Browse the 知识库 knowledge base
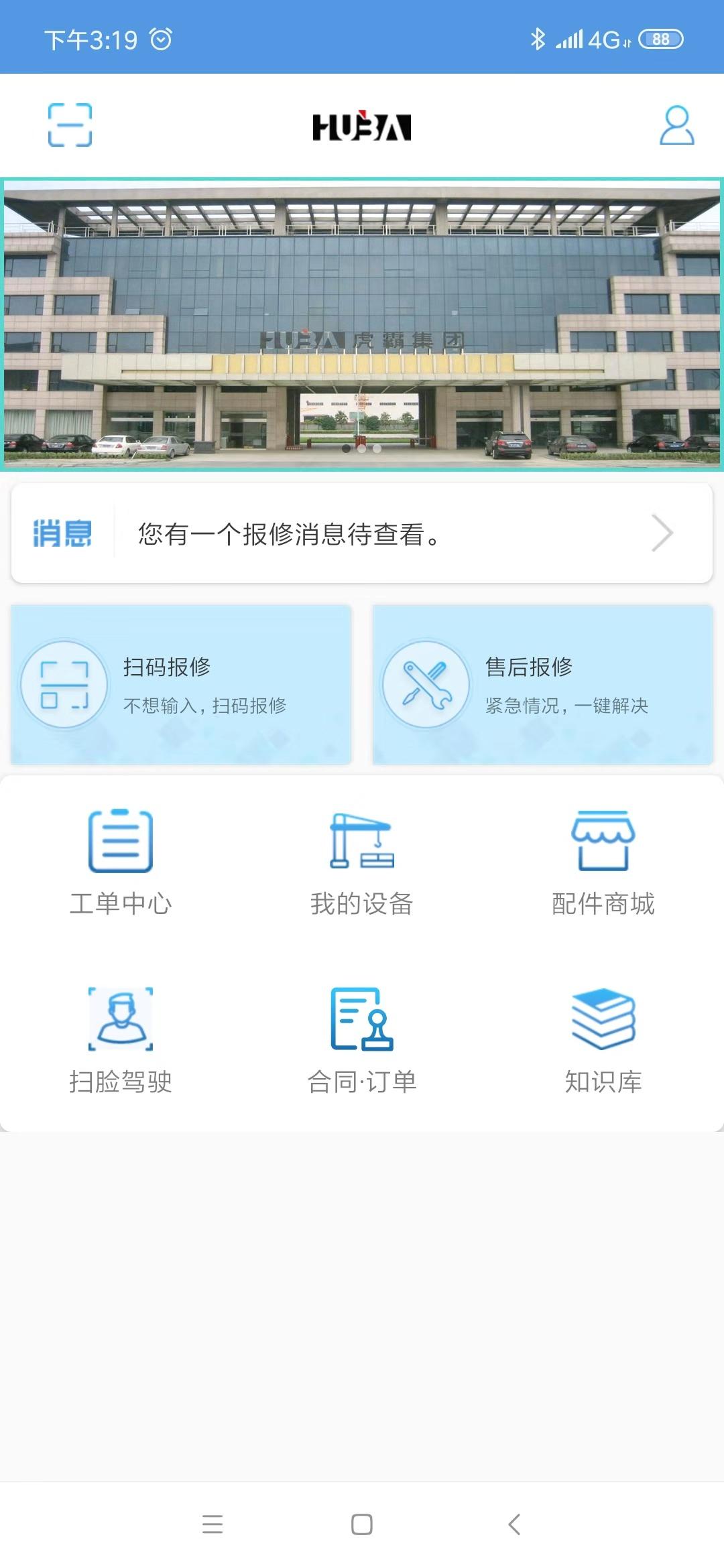Viewport: 724px width, 1568px height. [603, 1041]
